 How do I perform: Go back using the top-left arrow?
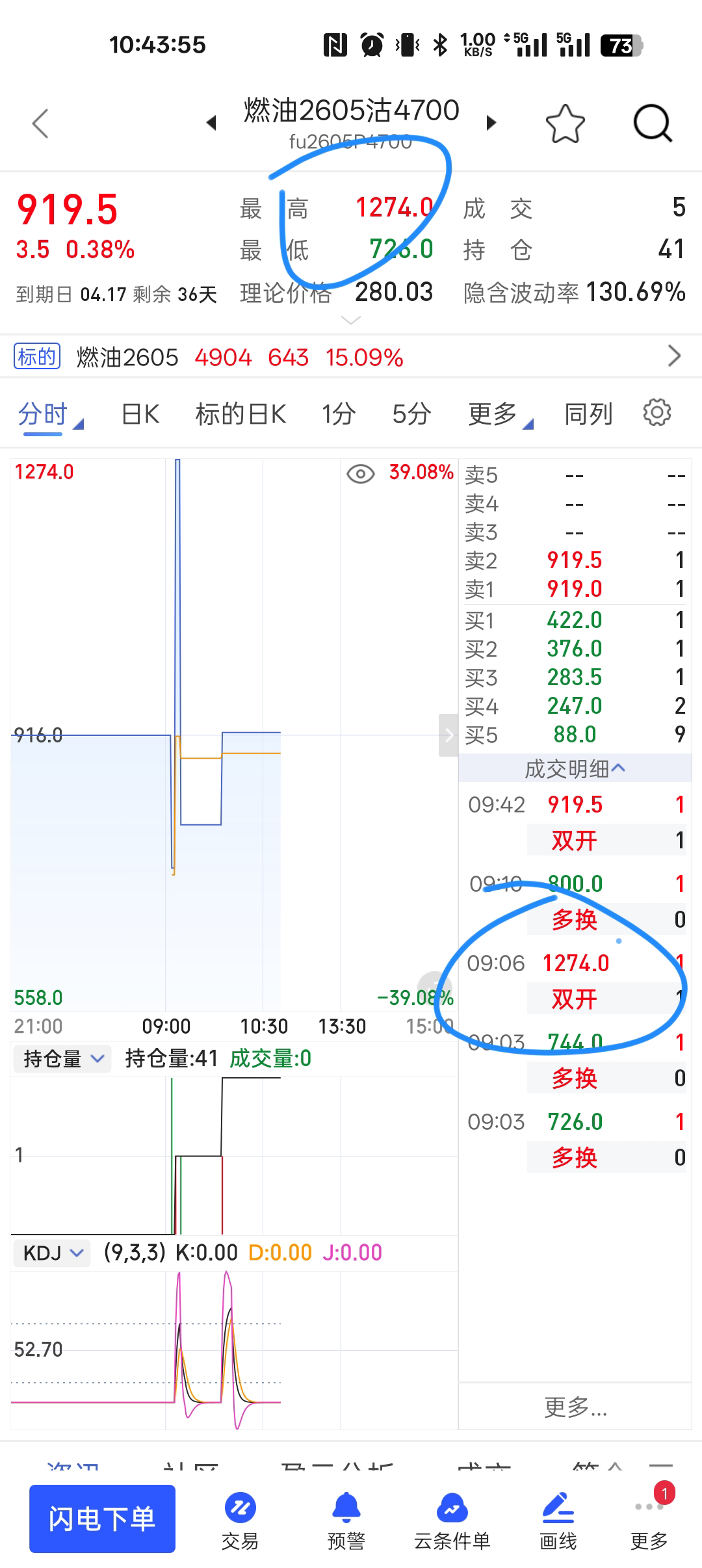click(40, 124)
